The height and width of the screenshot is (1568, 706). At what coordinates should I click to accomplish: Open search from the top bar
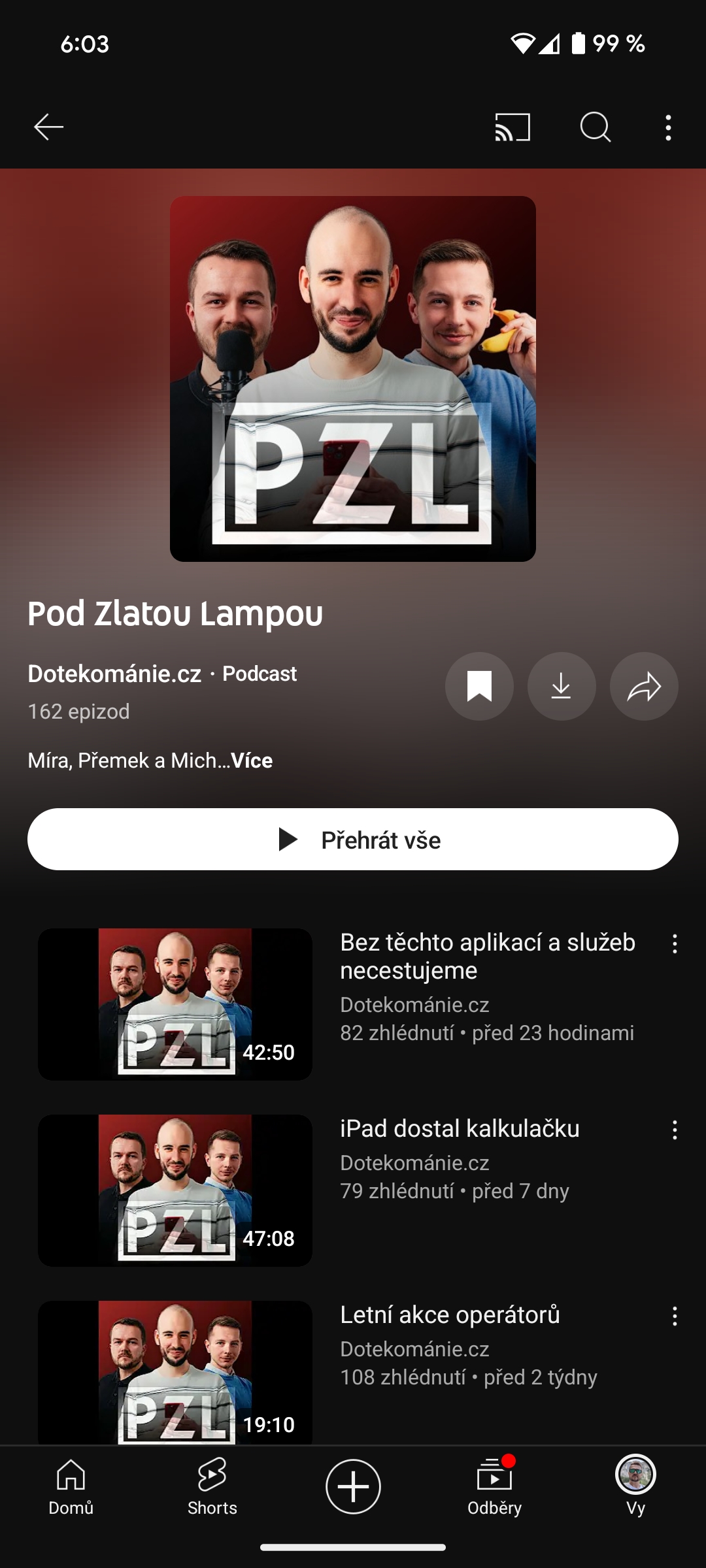595,127
